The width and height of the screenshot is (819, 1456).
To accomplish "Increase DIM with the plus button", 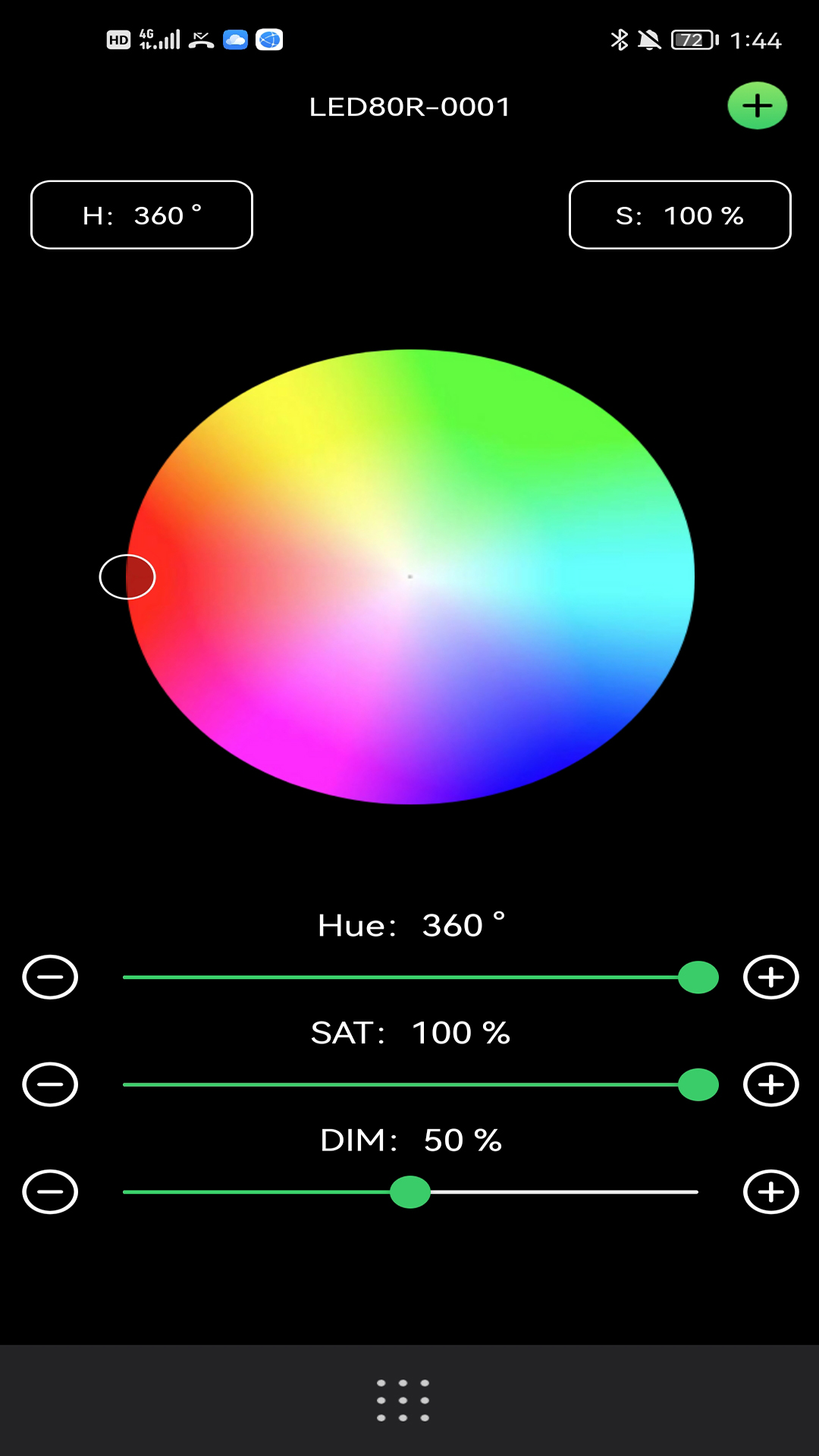I will click(770, 1192).
